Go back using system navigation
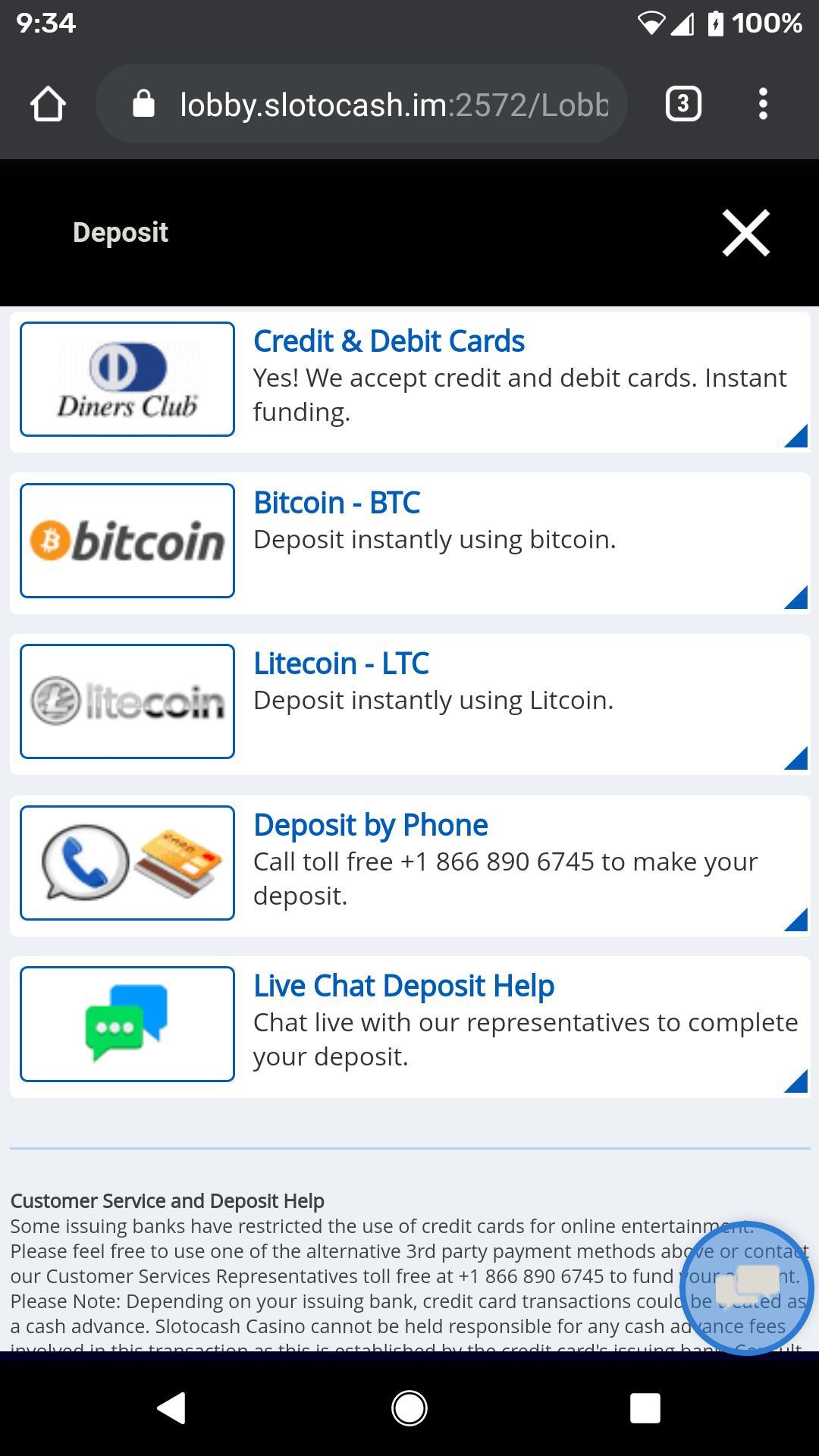The width and height of the screenshot is (819, 1456). pyautogui.click(x=171, y=1408)
